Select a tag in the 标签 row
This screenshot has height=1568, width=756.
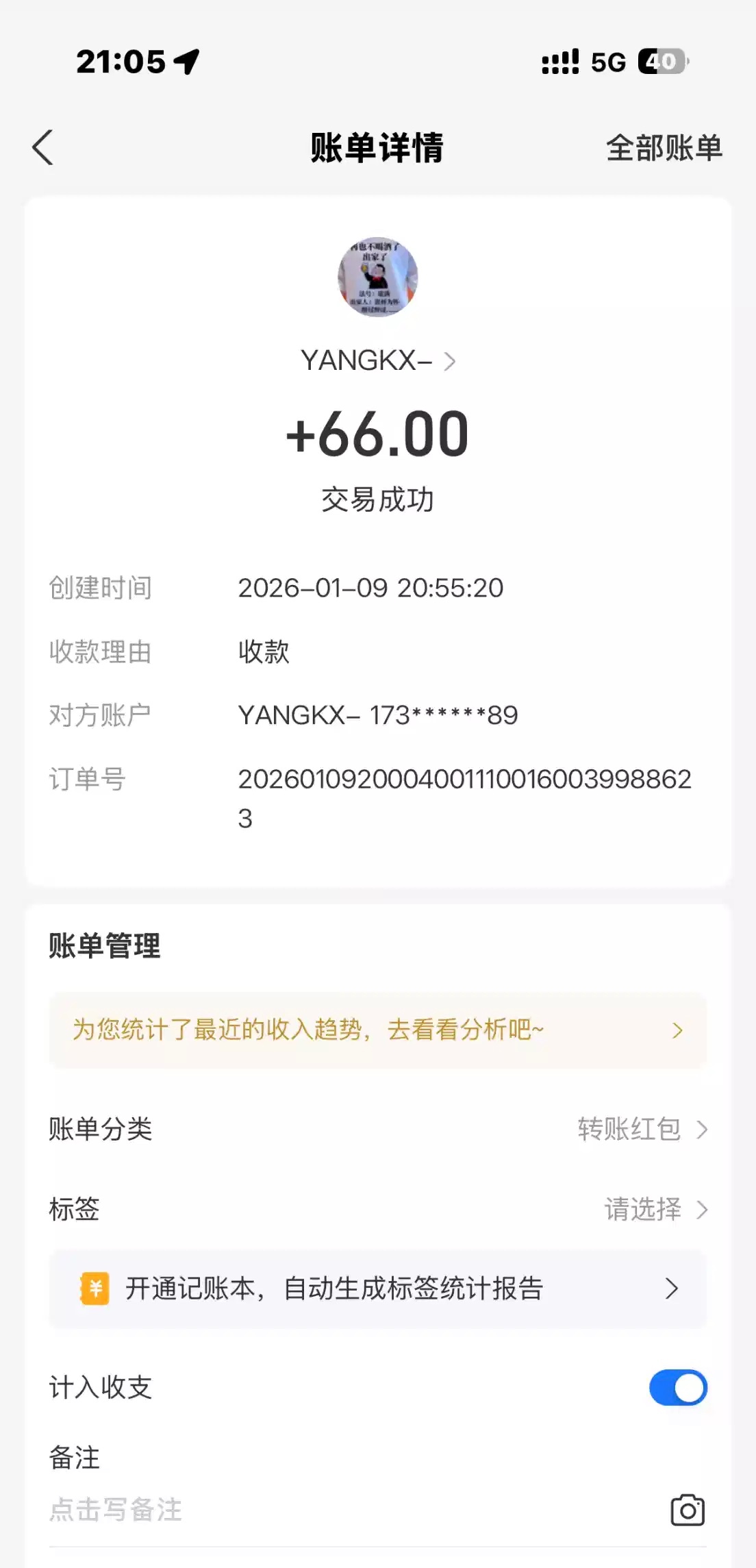654,1210
